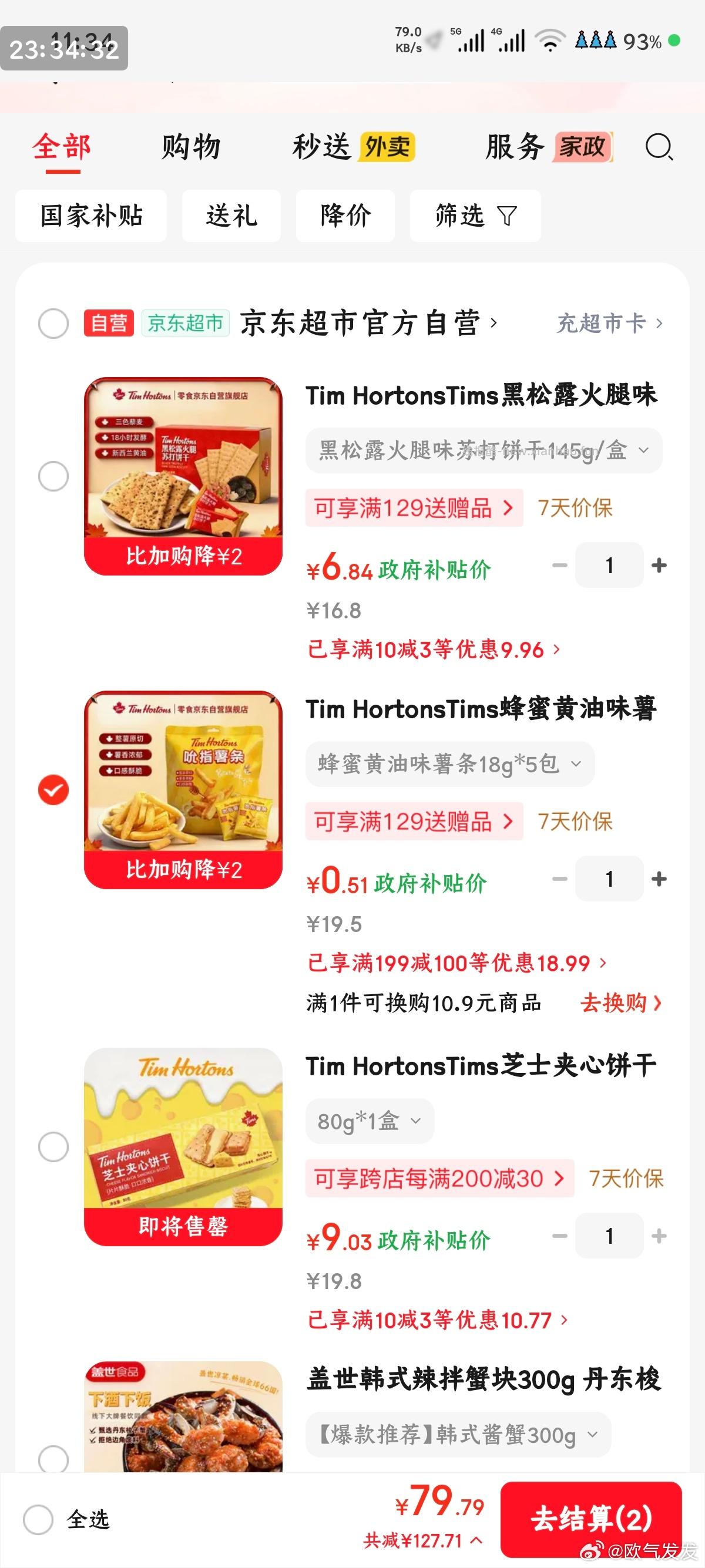The width and height of the screenshot is (705, 1568).
Task: Expand the 80g*1盒 spec option for cheese biscuits
Action: (369, 1120)
